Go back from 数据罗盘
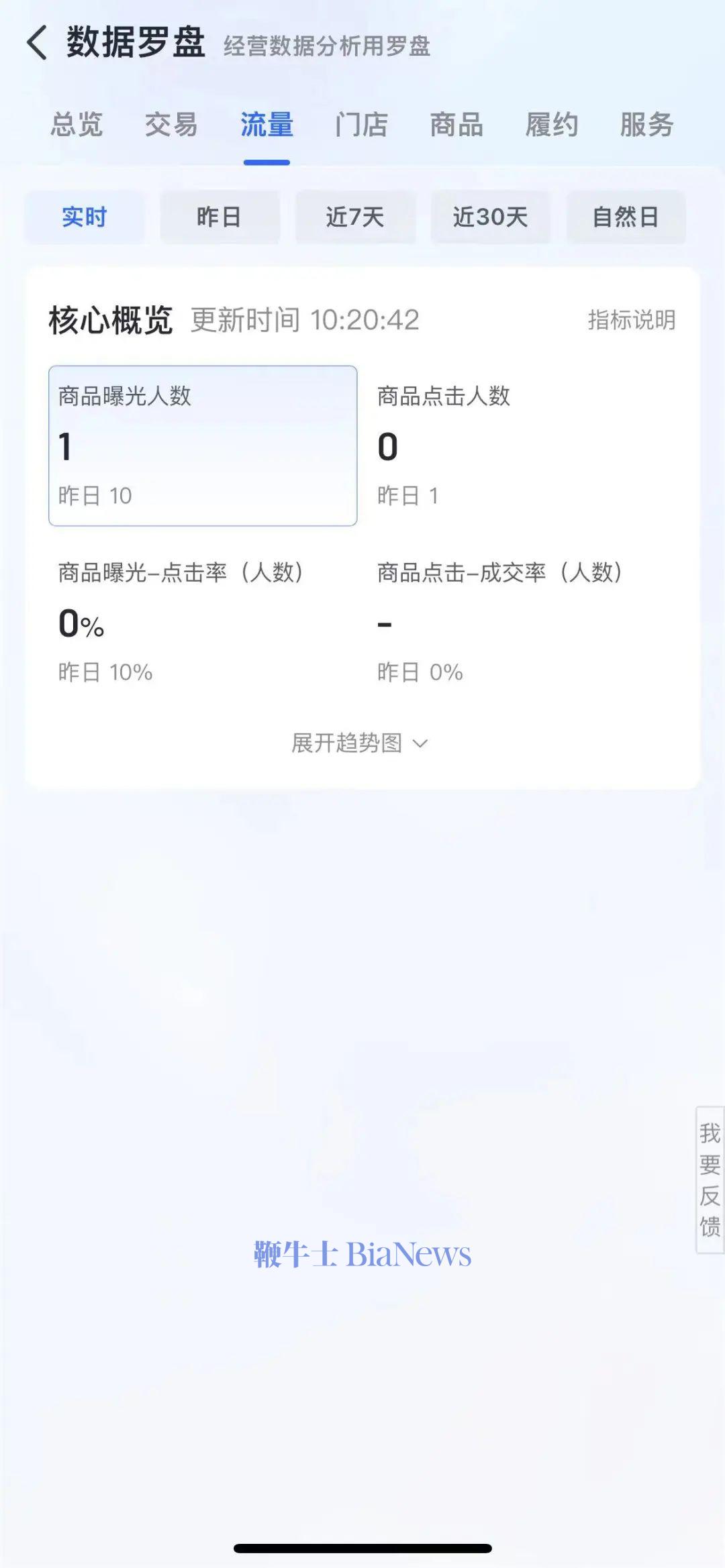The height and width of the screenshot is (1568, 725). pos(38,44)
